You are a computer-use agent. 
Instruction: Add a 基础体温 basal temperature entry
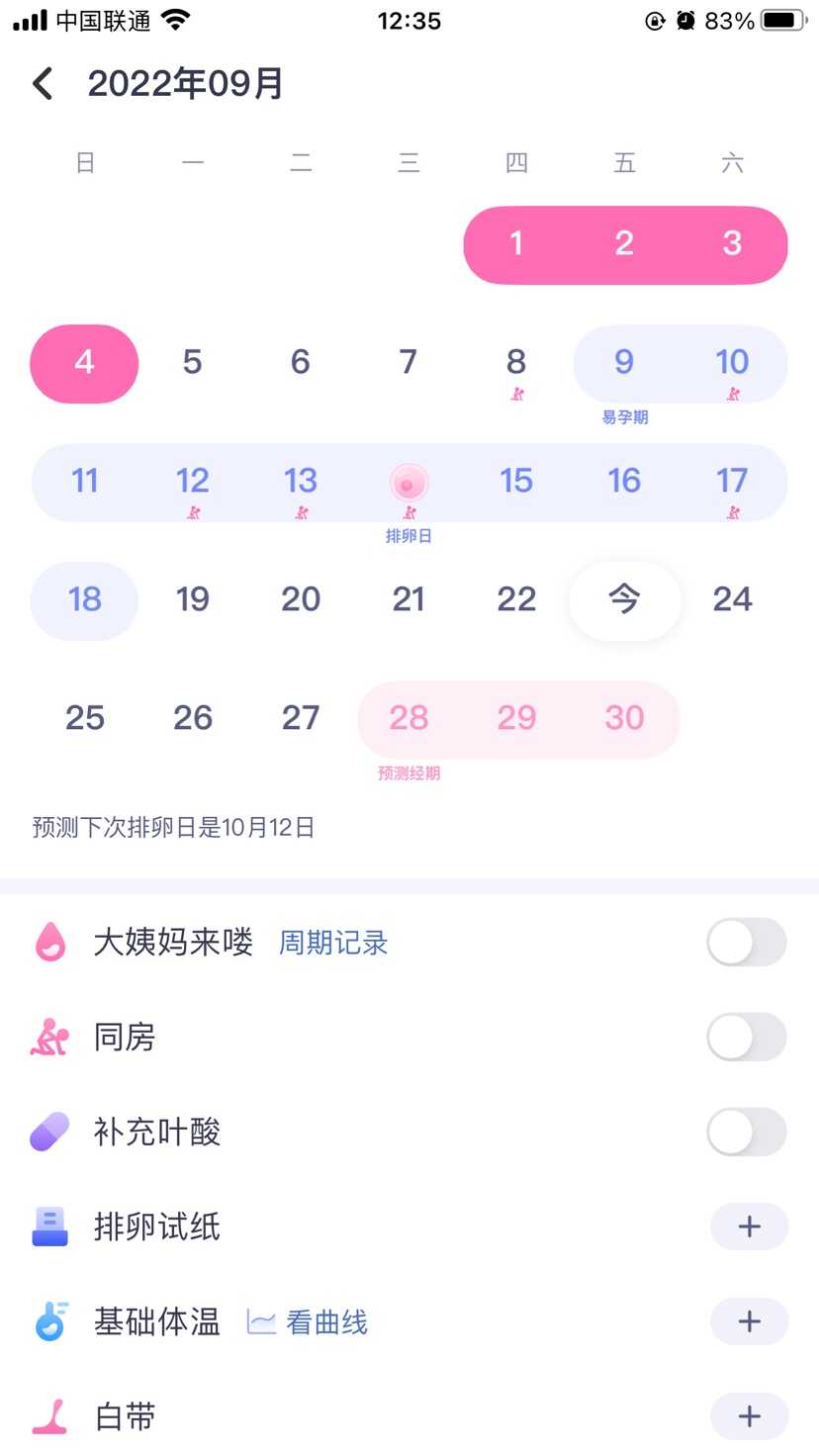(749, 1321)
